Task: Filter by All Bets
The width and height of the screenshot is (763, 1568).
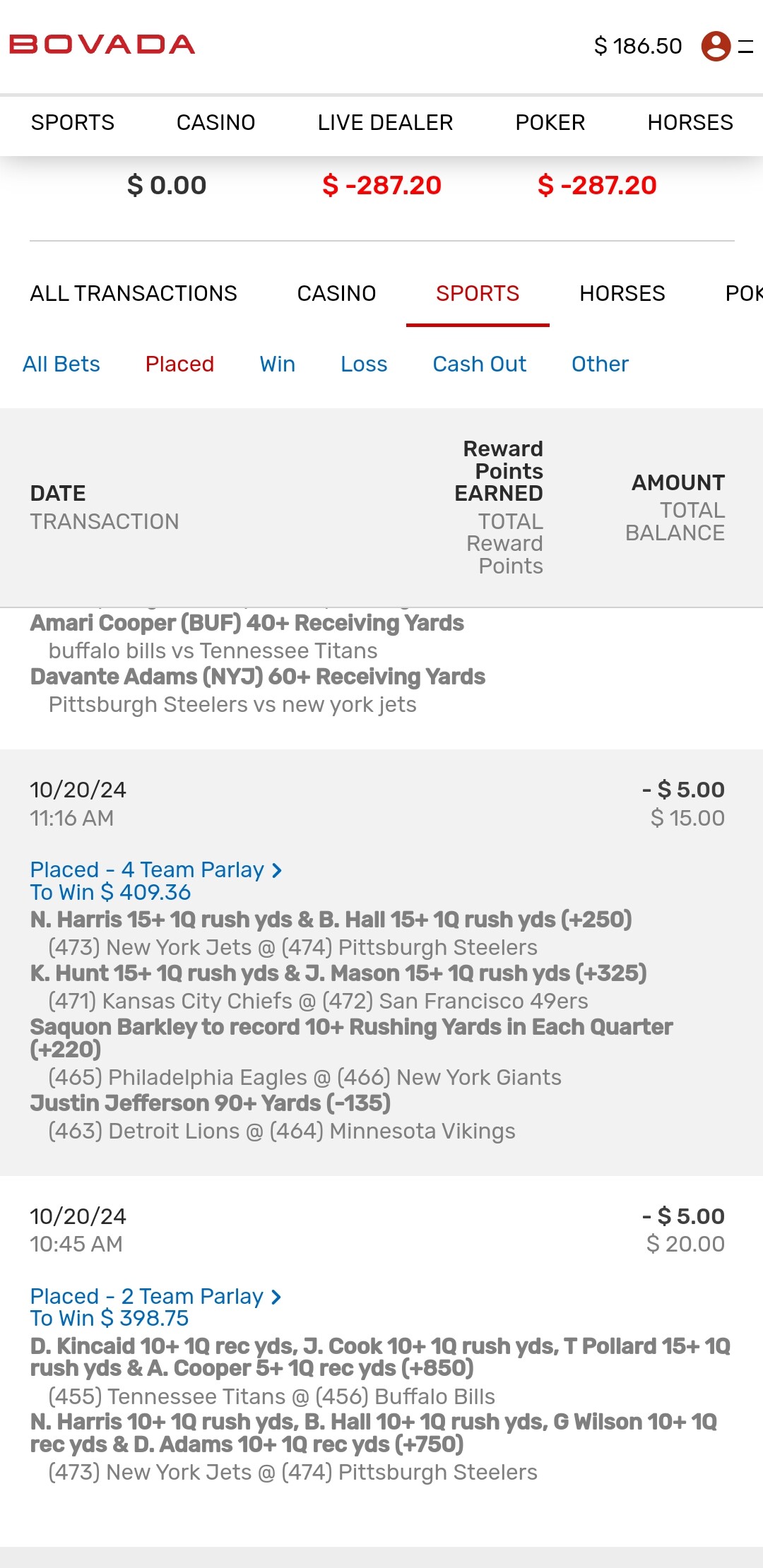Action: point(61,364)
